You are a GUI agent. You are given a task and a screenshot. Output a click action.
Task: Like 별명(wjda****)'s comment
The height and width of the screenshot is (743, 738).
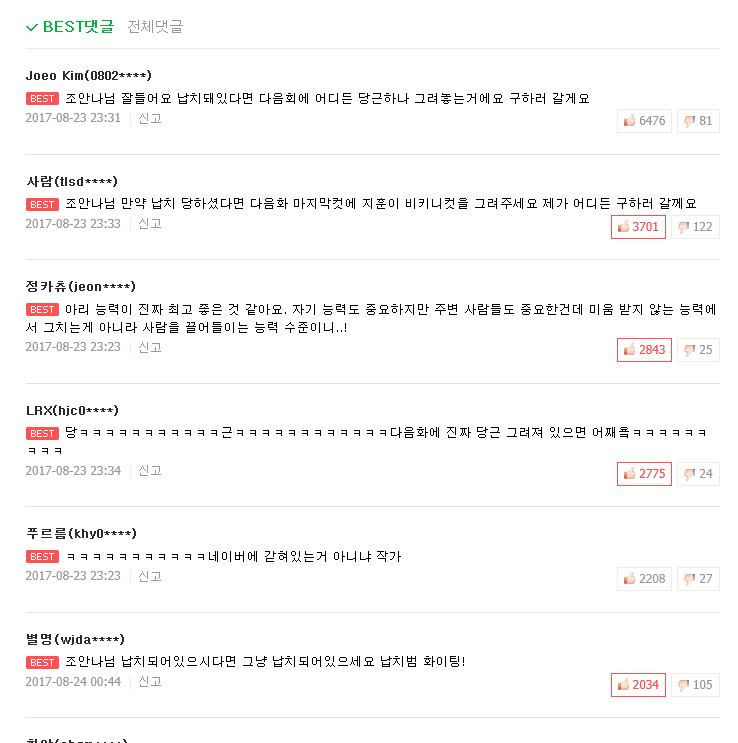pyautogui.click(x=638, y=685)
